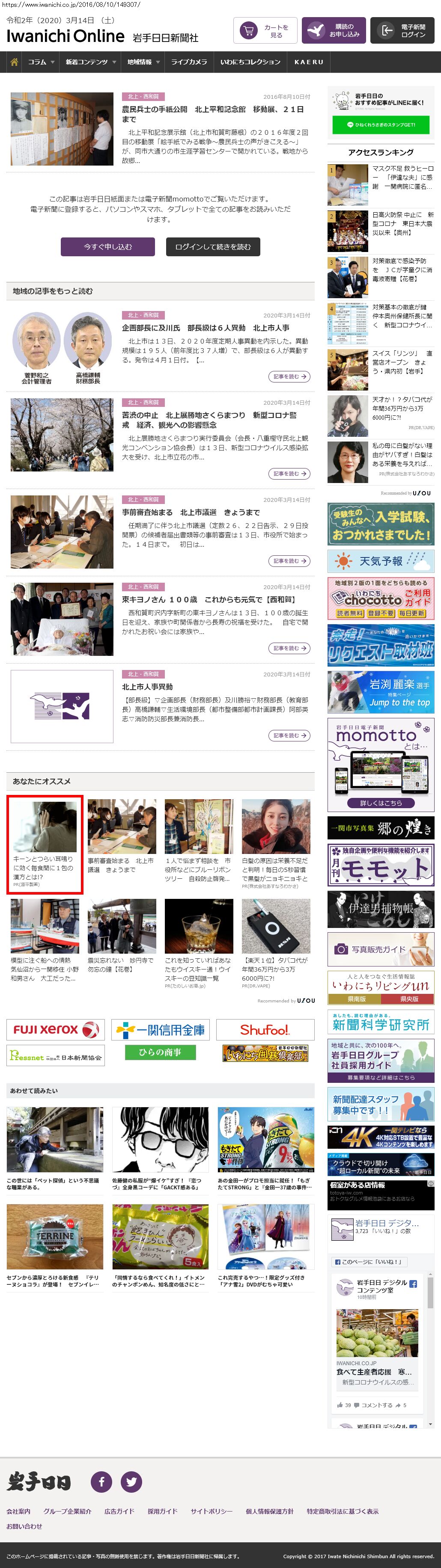This screenshot has width=441, height=1568.
Task: Select ログインして続きを読む
Action: tap(213, 246)
